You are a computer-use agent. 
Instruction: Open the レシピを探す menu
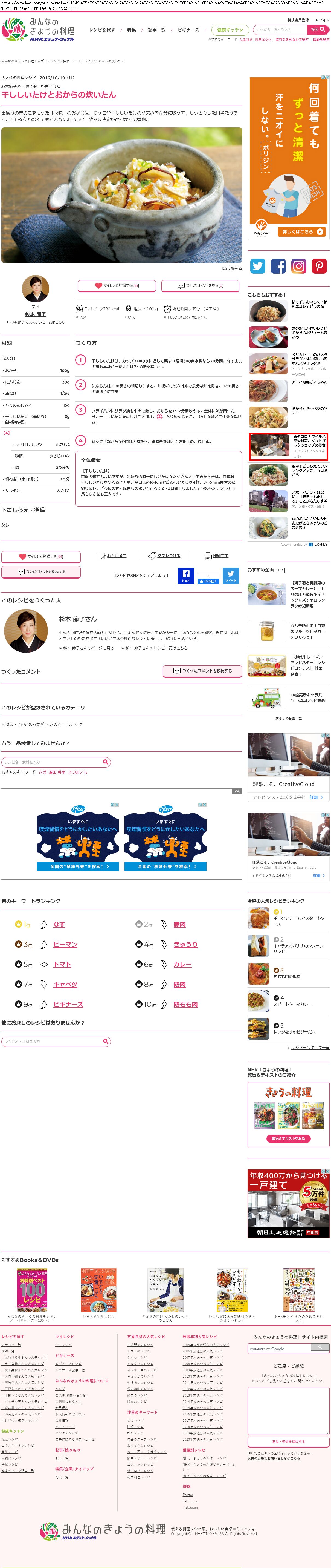101,30
